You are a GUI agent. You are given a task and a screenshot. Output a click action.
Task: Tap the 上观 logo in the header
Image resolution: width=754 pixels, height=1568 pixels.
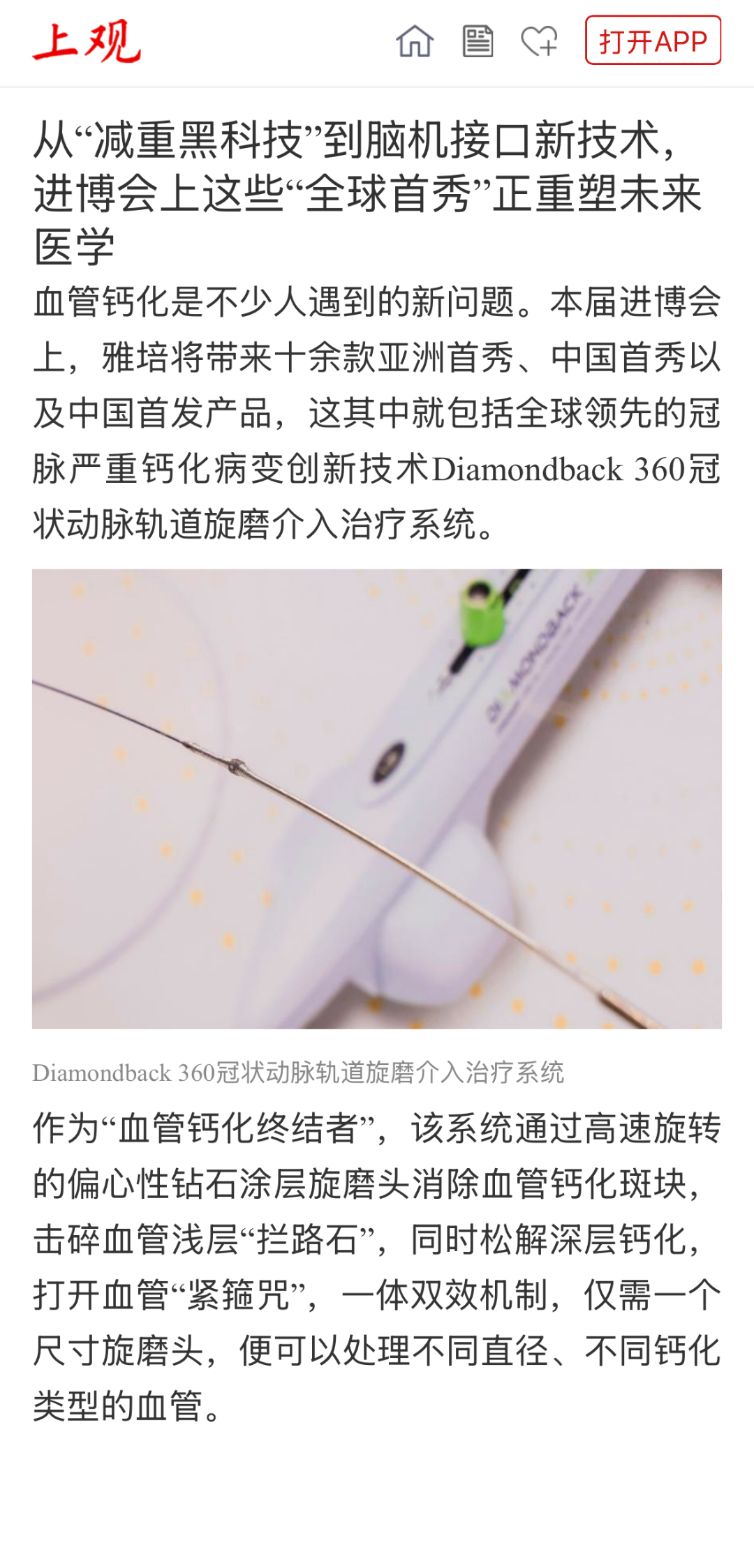[x=87, y=41]
